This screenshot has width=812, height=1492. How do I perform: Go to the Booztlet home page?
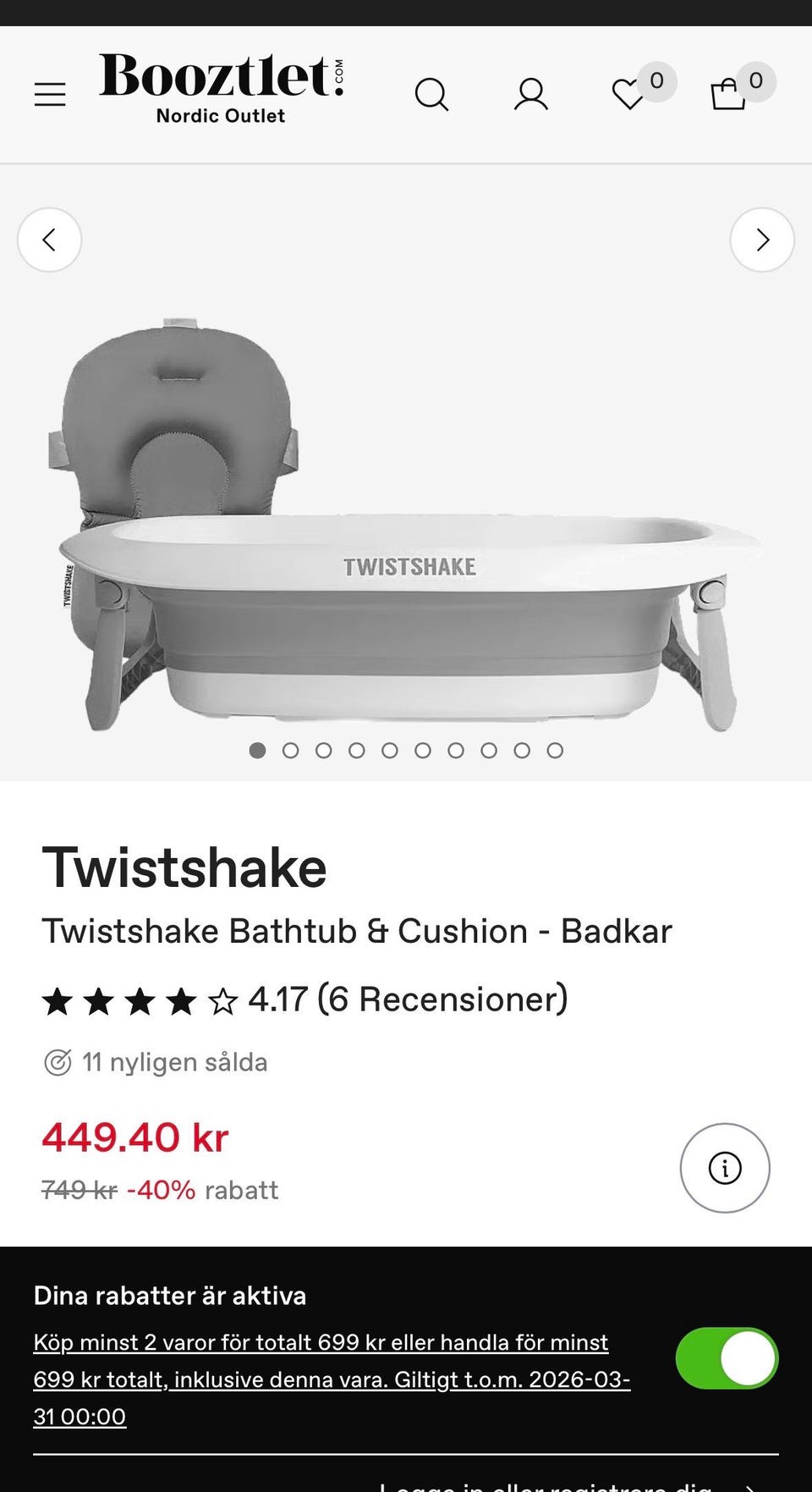(x=222, y=88)
